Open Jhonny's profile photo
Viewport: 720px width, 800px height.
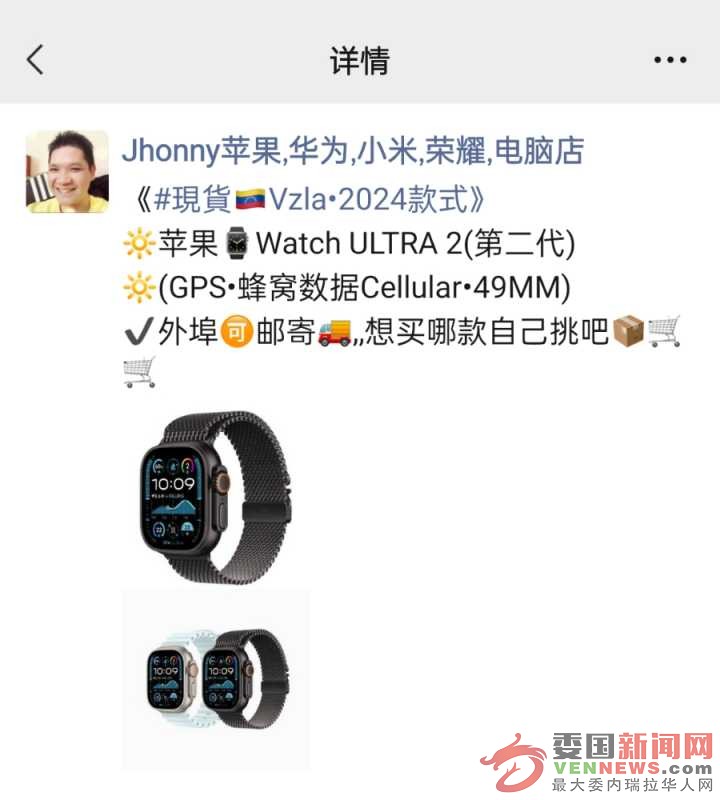[x=67, y=172]
